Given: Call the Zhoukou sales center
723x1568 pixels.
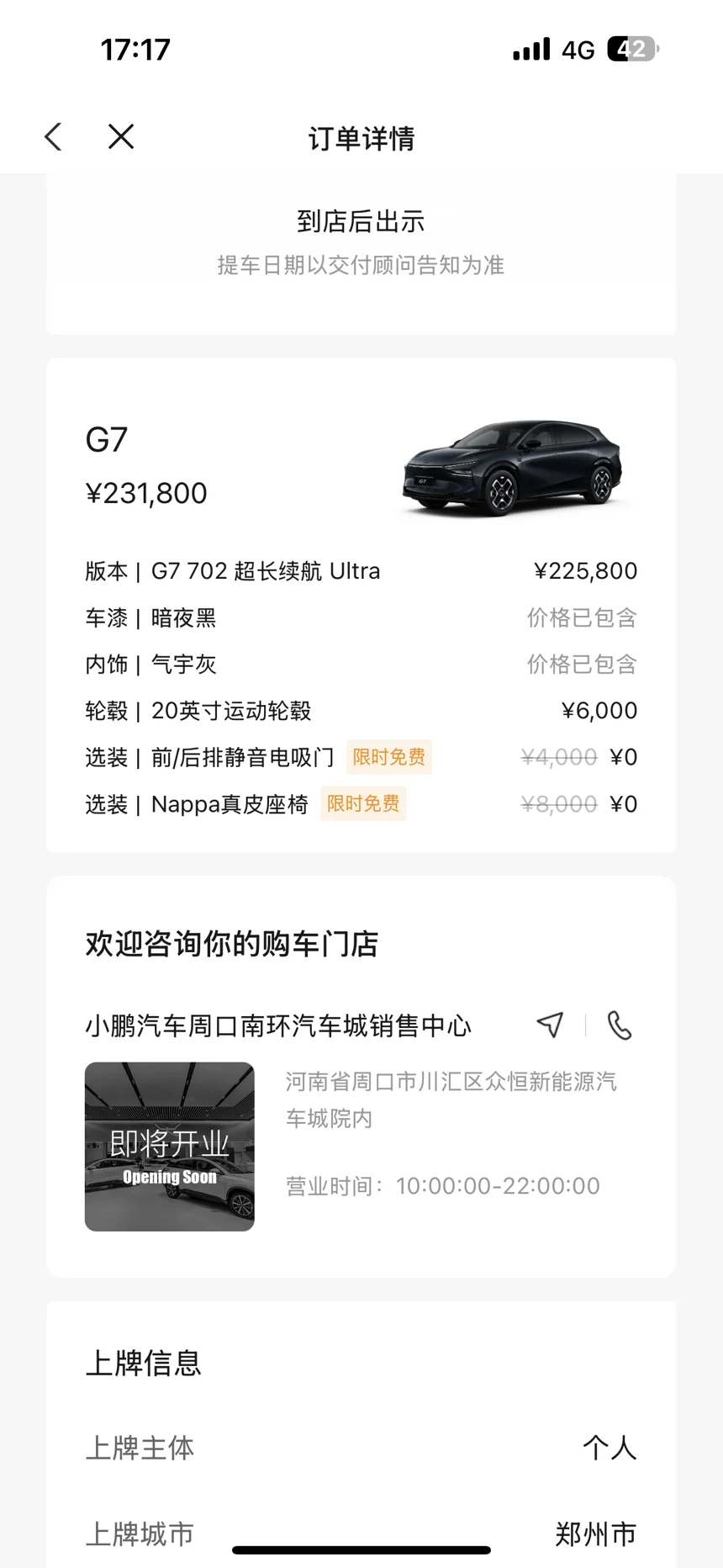Looking at the screenshot, I should 620,1025.
